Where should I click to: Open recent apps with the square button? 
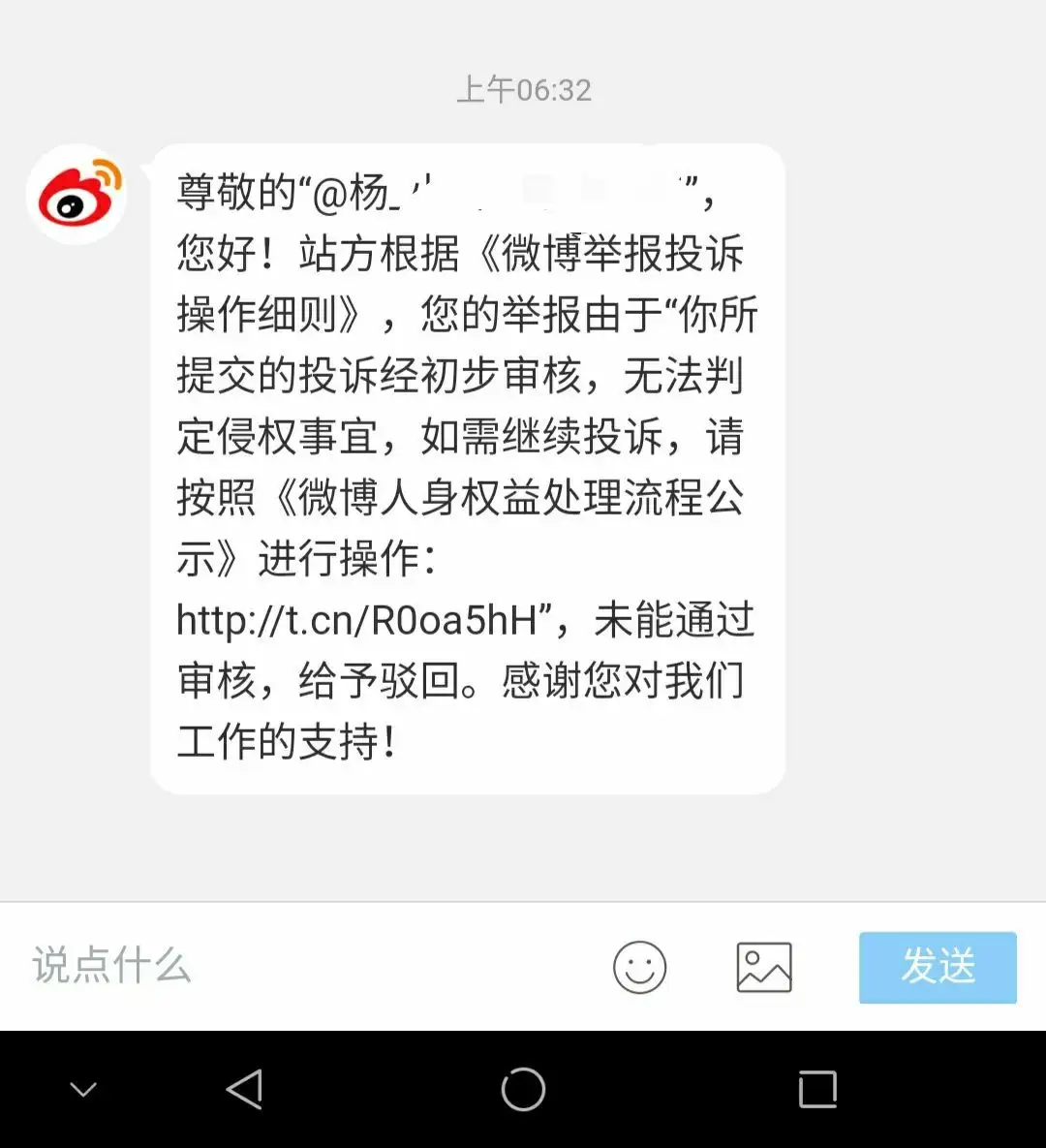[817, 1090]
